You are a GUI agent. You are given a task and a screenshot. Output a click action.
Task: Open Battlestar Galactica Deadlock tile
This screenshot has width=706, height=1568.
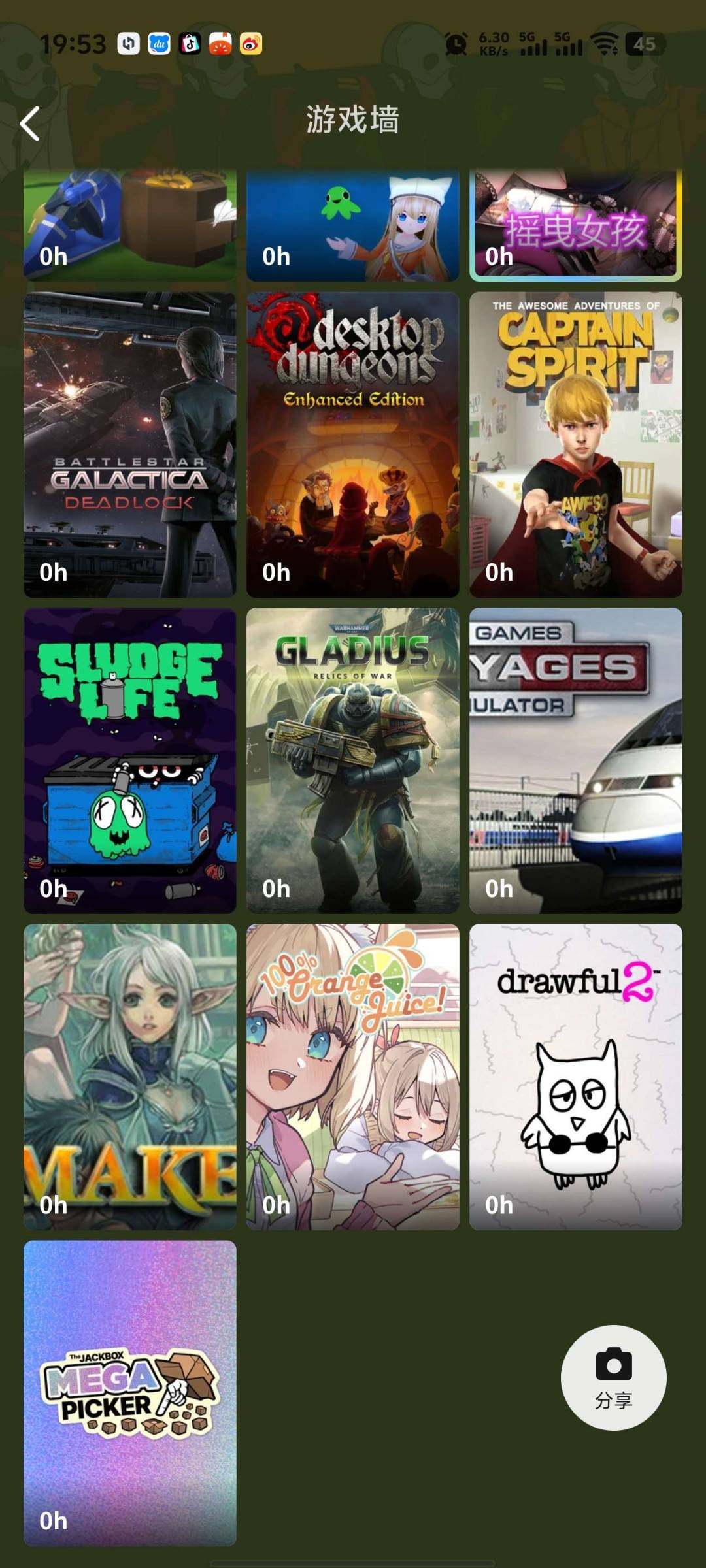tap(130, 444)
